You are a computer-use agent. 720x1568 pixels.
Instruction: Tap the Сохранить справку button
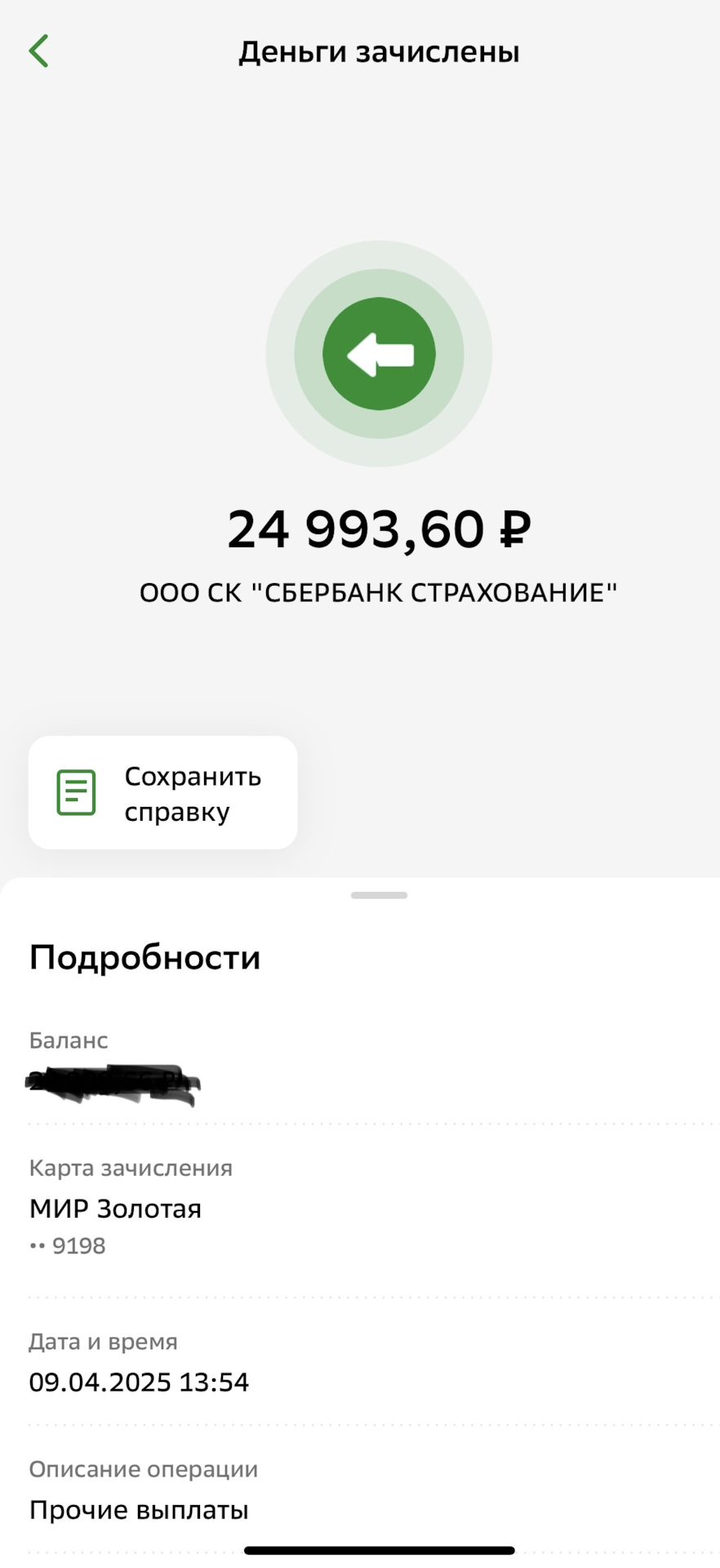tap(162, 792)
